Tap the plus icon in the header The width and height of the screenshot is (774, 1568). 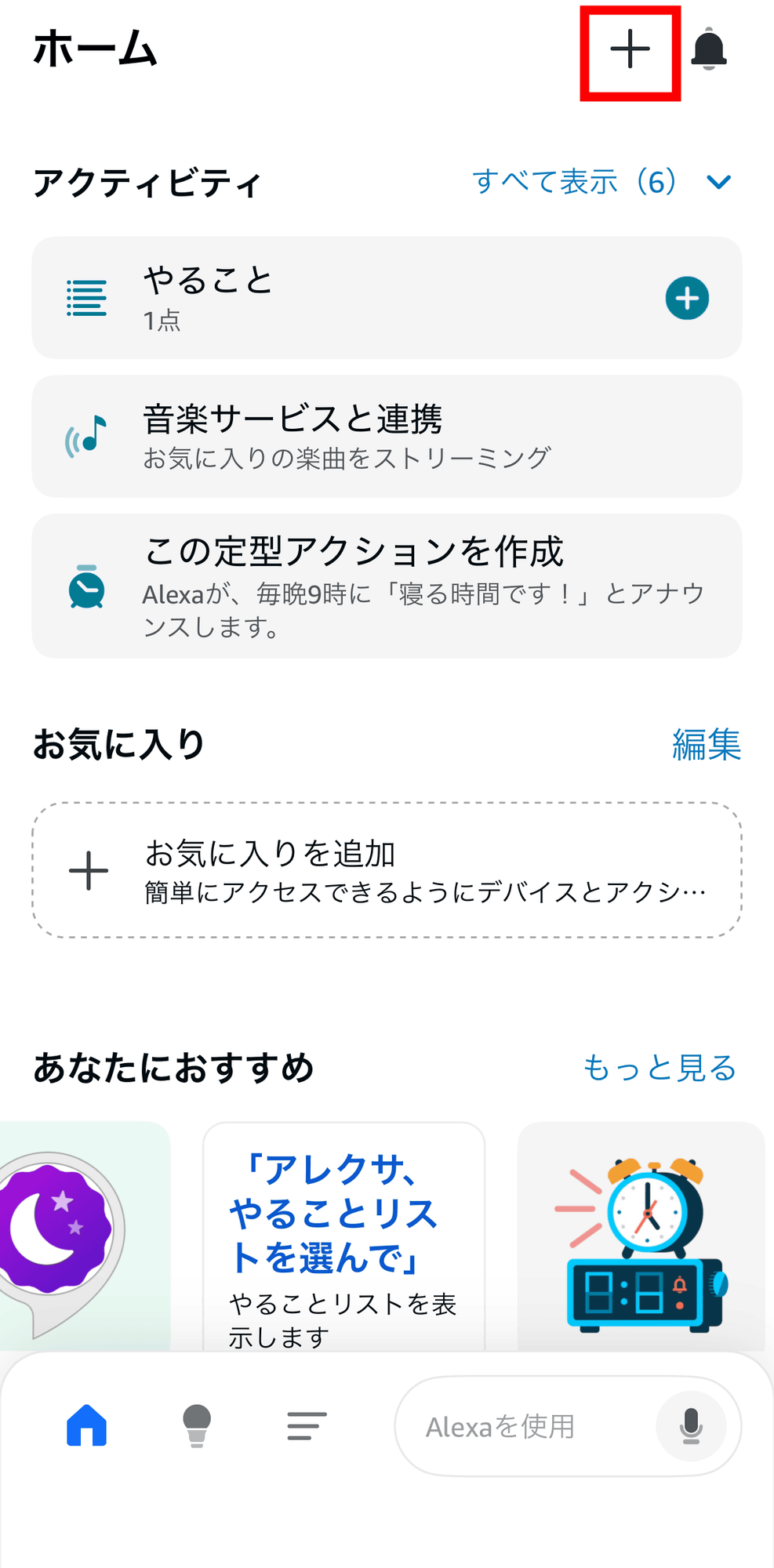tap(630, 51)
